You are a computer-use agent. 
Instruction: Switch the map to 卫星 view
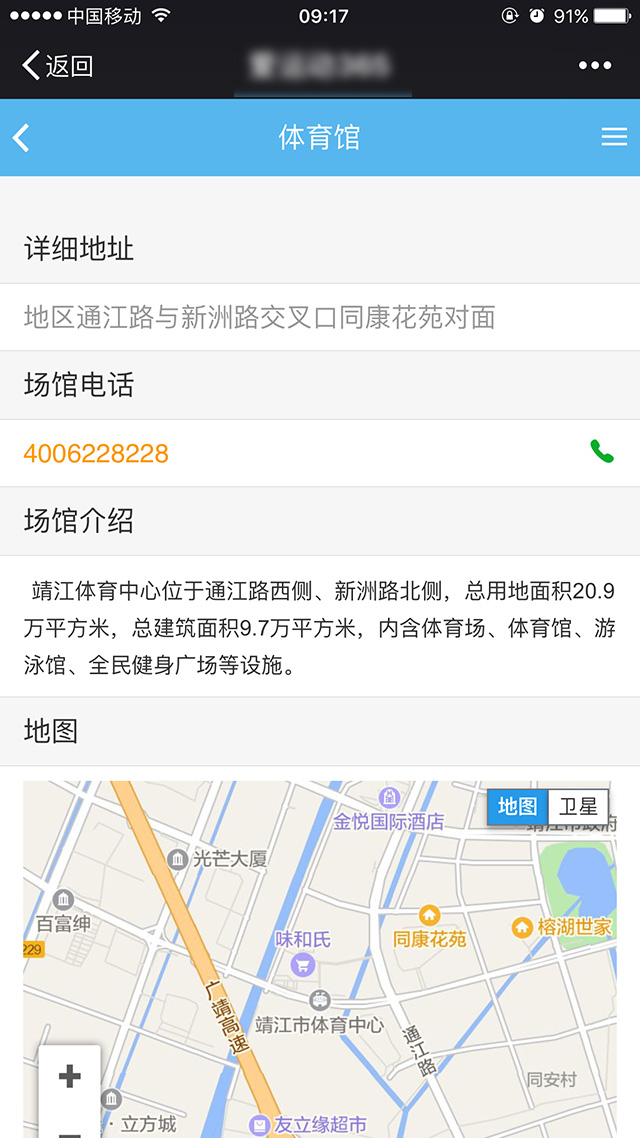[578, 806]
